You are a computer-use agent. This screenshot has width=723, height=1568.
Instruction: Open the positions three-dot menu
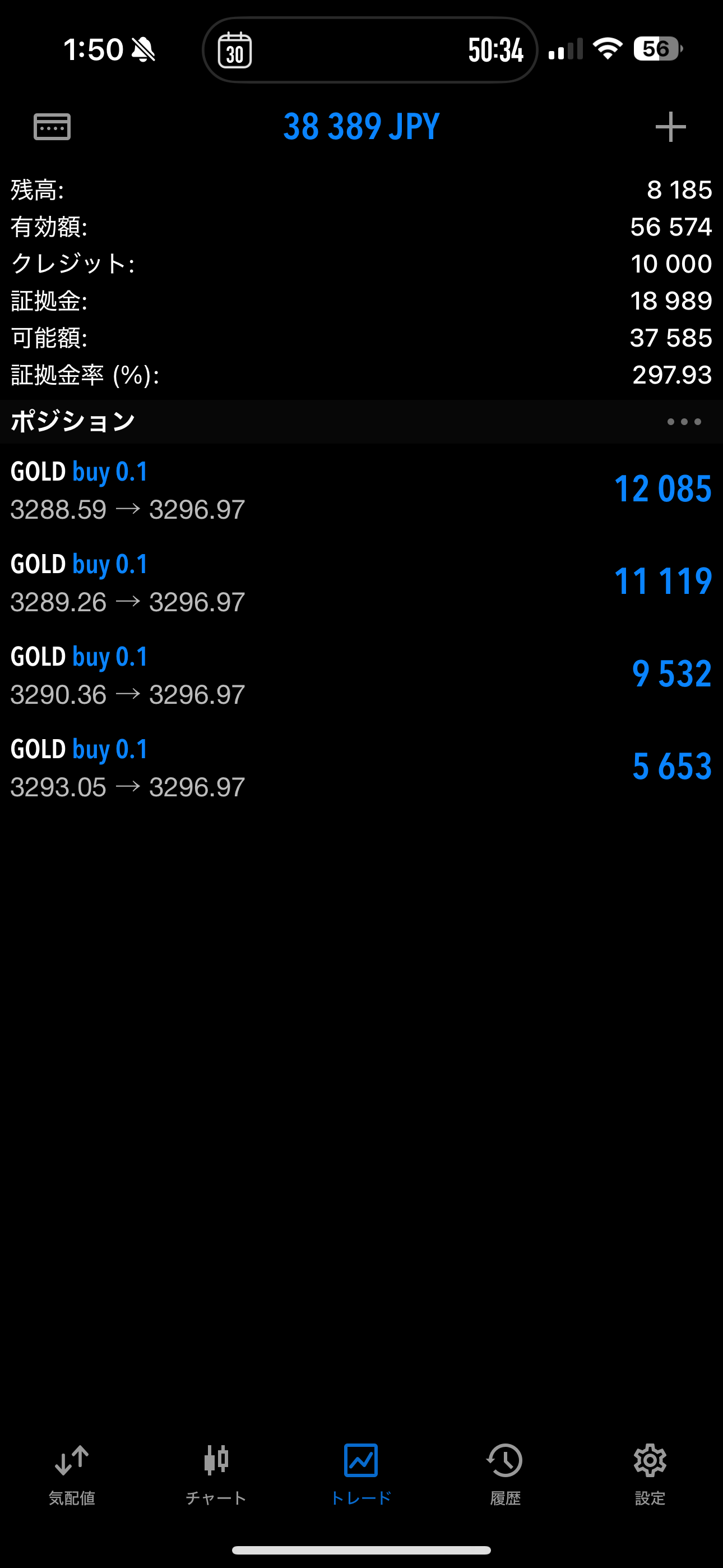pyautogui.click(x=684, y=422)
